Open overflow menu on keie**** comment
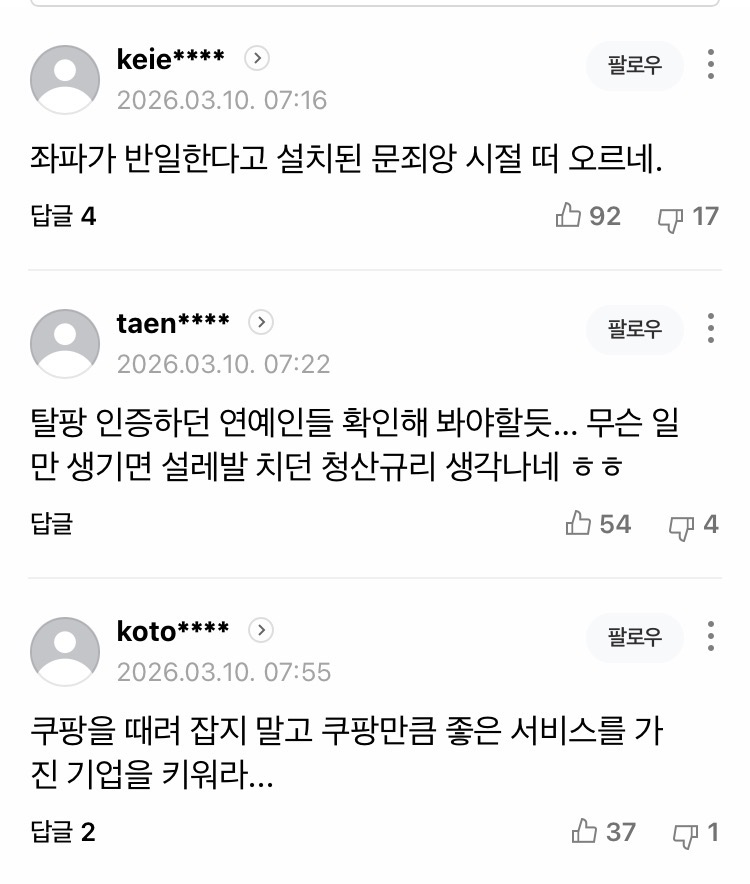 click(x=711, y=64)
